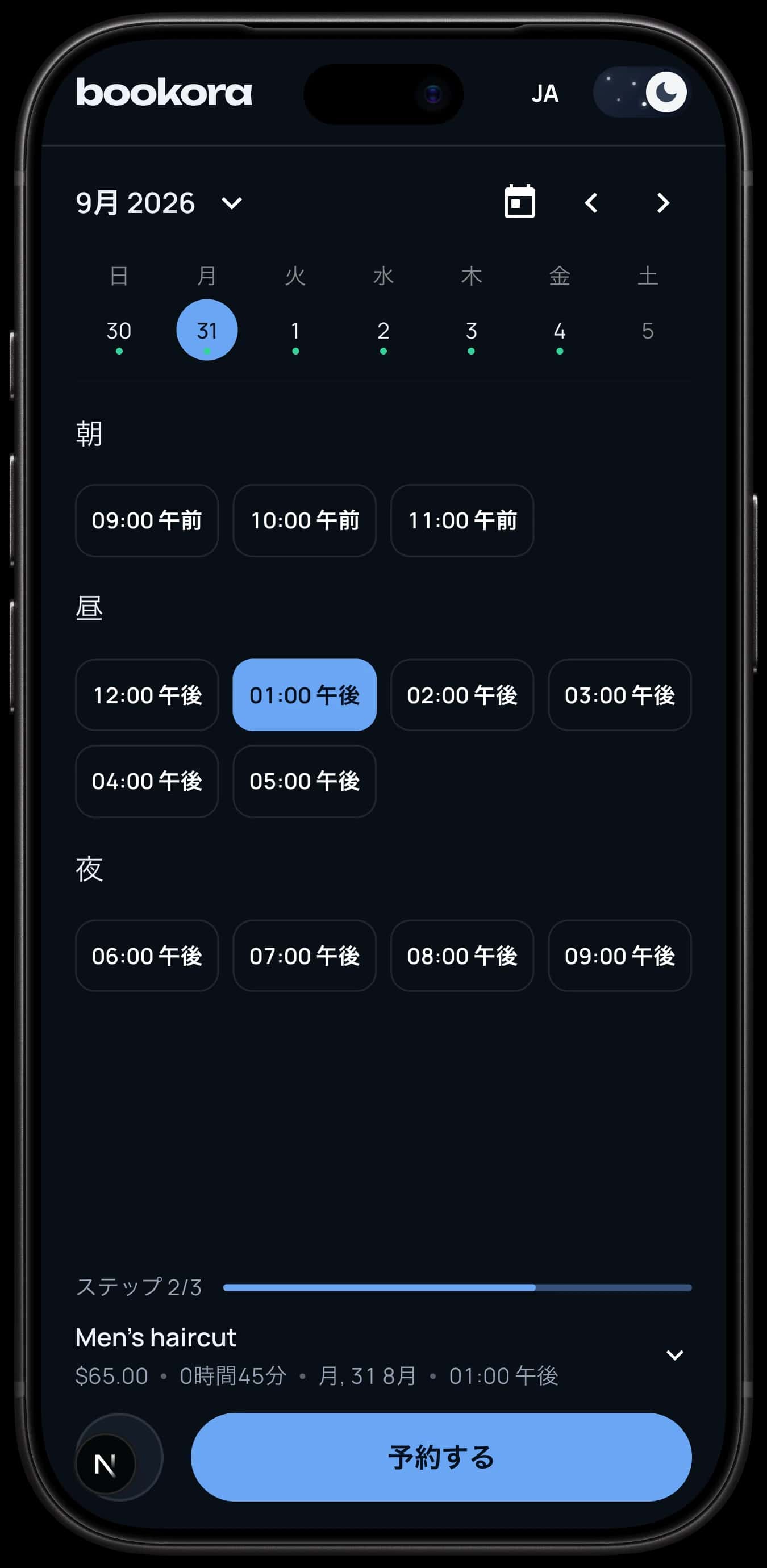Open the calendar icon view
Screen dimensions: 767x1568
tap(520, 202)
